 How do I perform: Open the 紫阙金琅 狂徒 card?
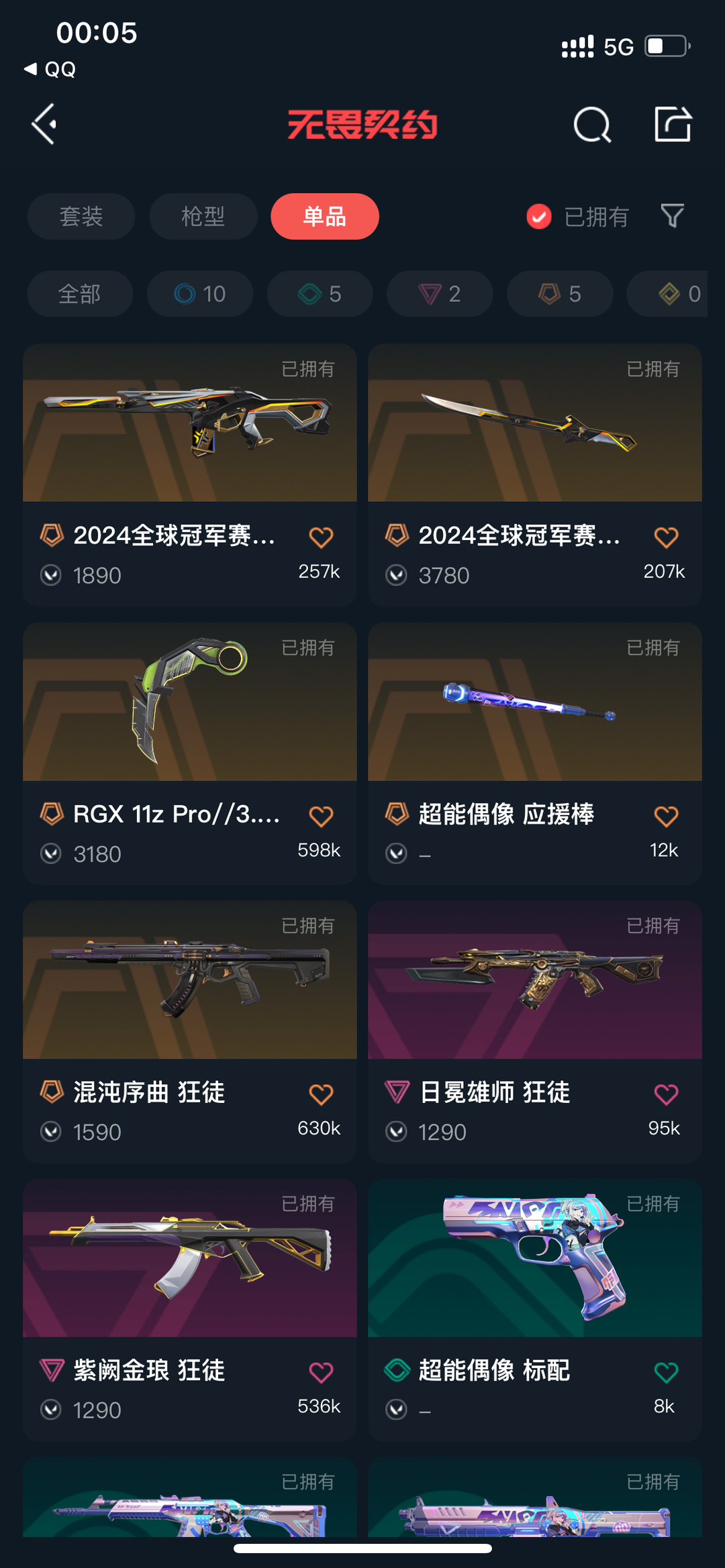point(190,1310)
